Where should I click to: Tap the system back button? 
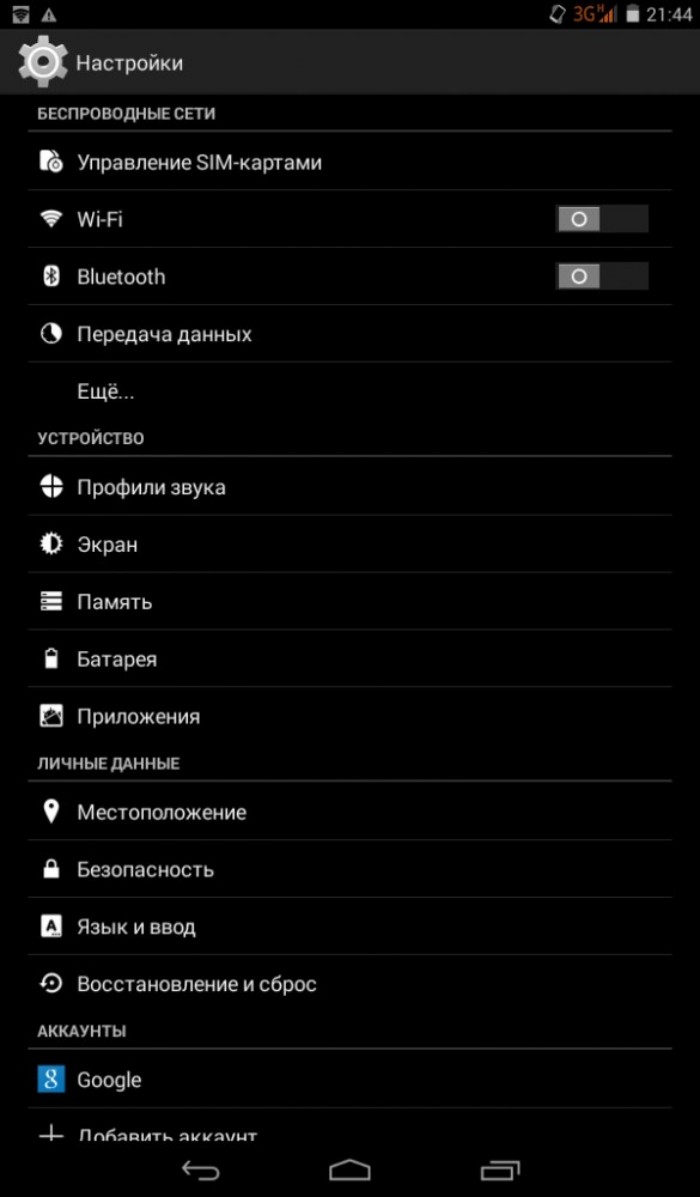point(201,1170)
